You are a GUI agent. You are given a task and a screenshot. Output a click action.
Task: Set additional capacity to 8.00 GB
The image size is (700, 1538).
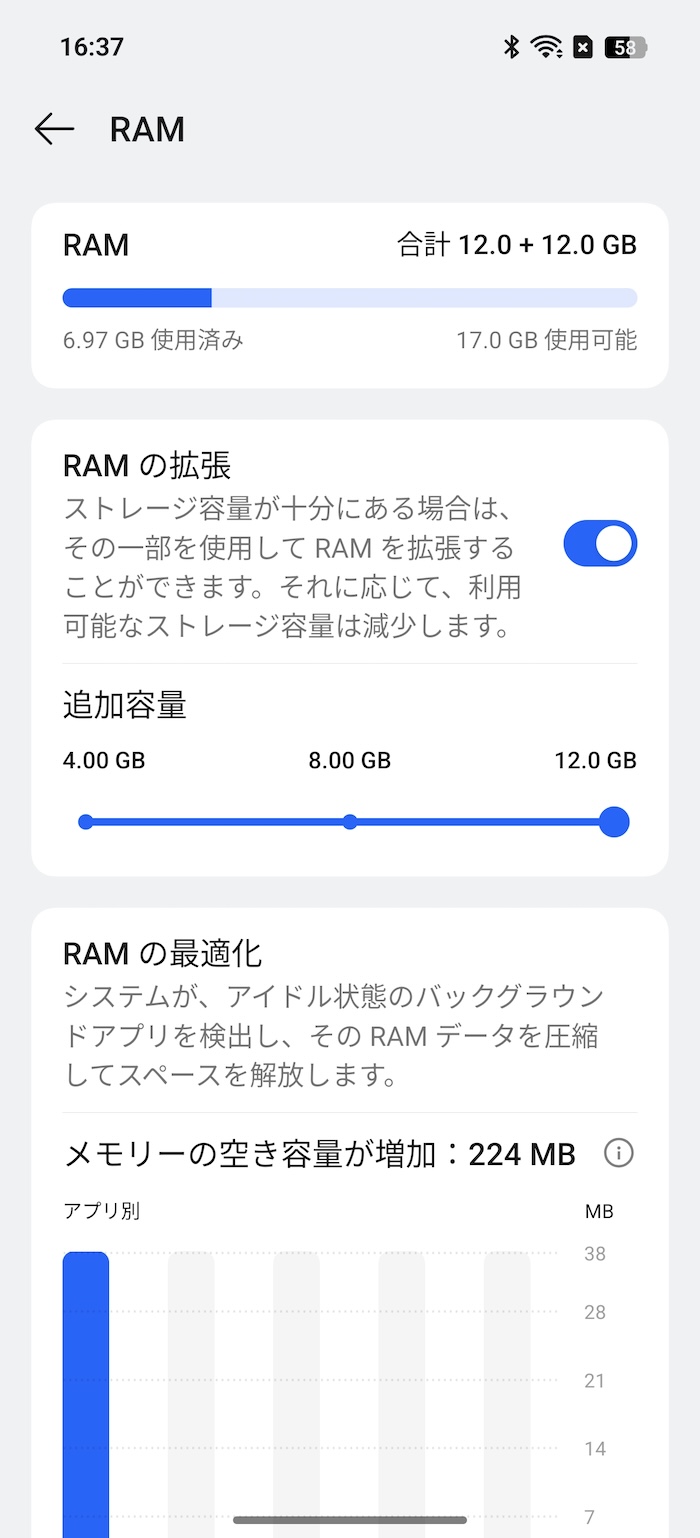click(x=350, y=822)
